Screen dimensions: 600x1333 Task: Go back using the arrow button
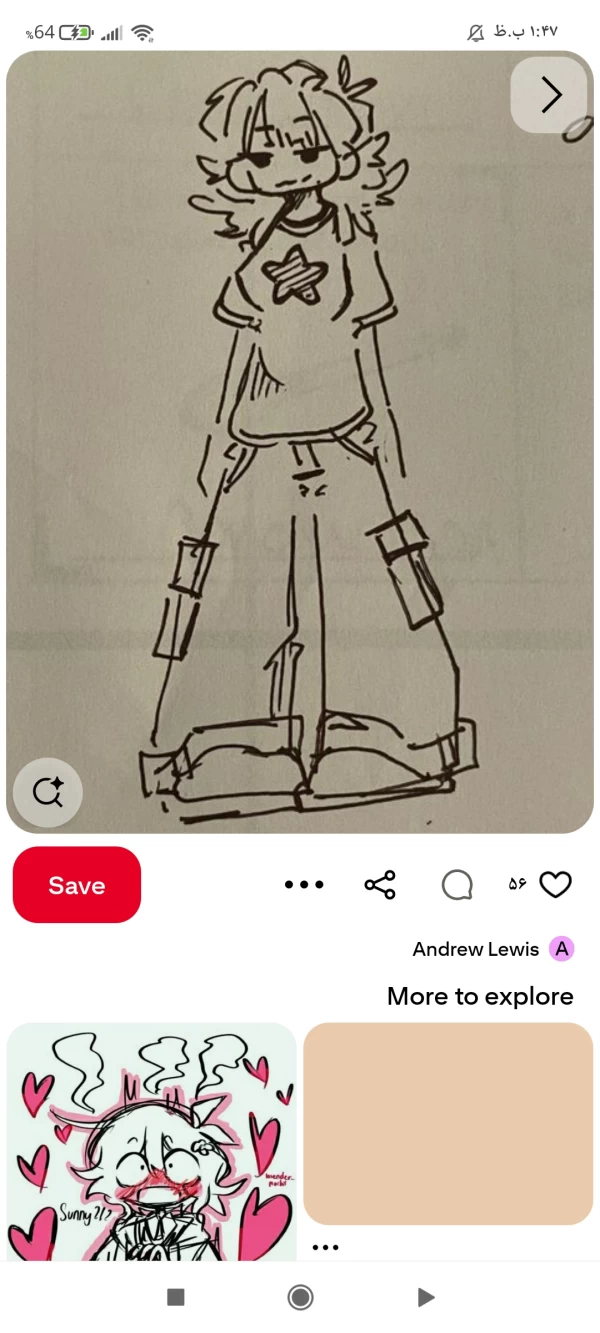click(x=550, y=95)
